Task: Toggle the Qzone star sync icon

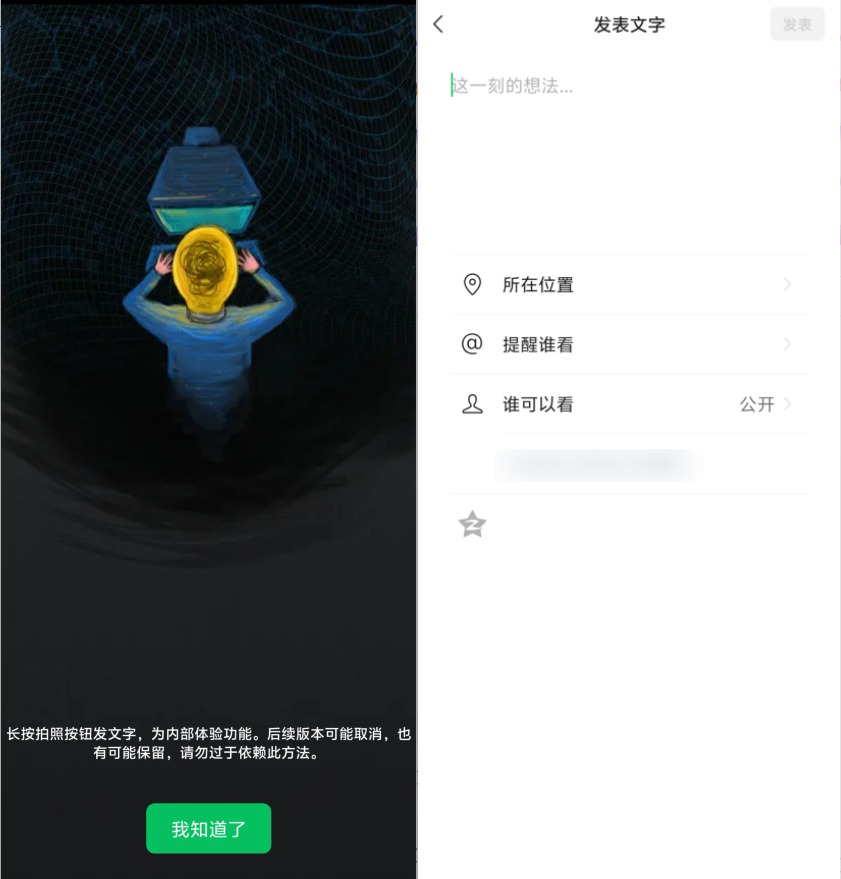Action: coord(472,524)
